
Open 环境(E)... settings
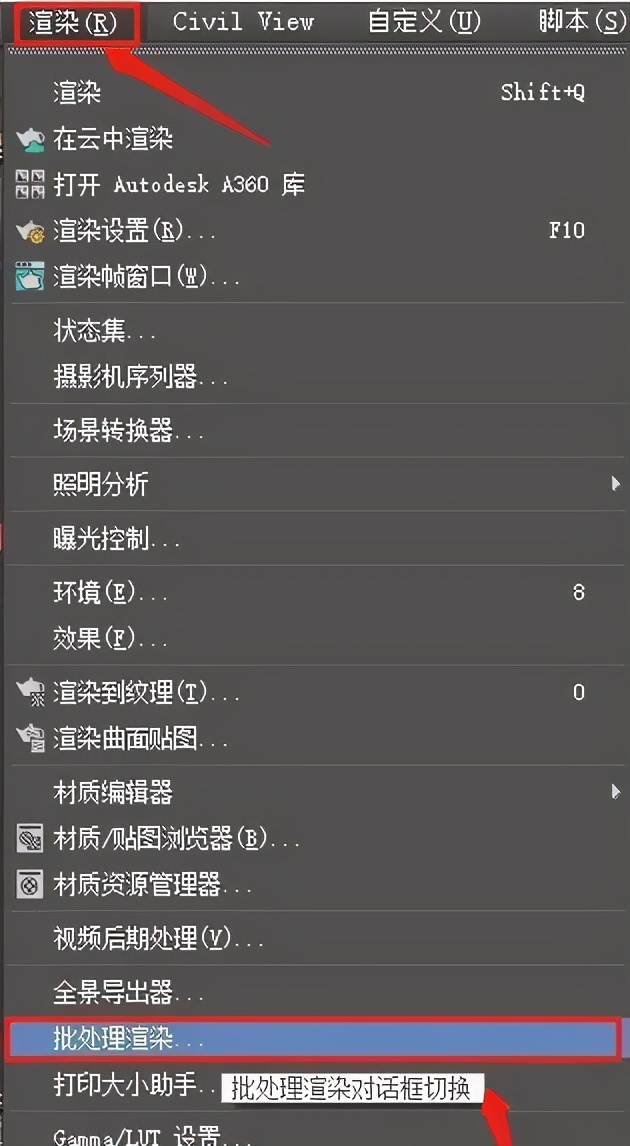[110, 592]
